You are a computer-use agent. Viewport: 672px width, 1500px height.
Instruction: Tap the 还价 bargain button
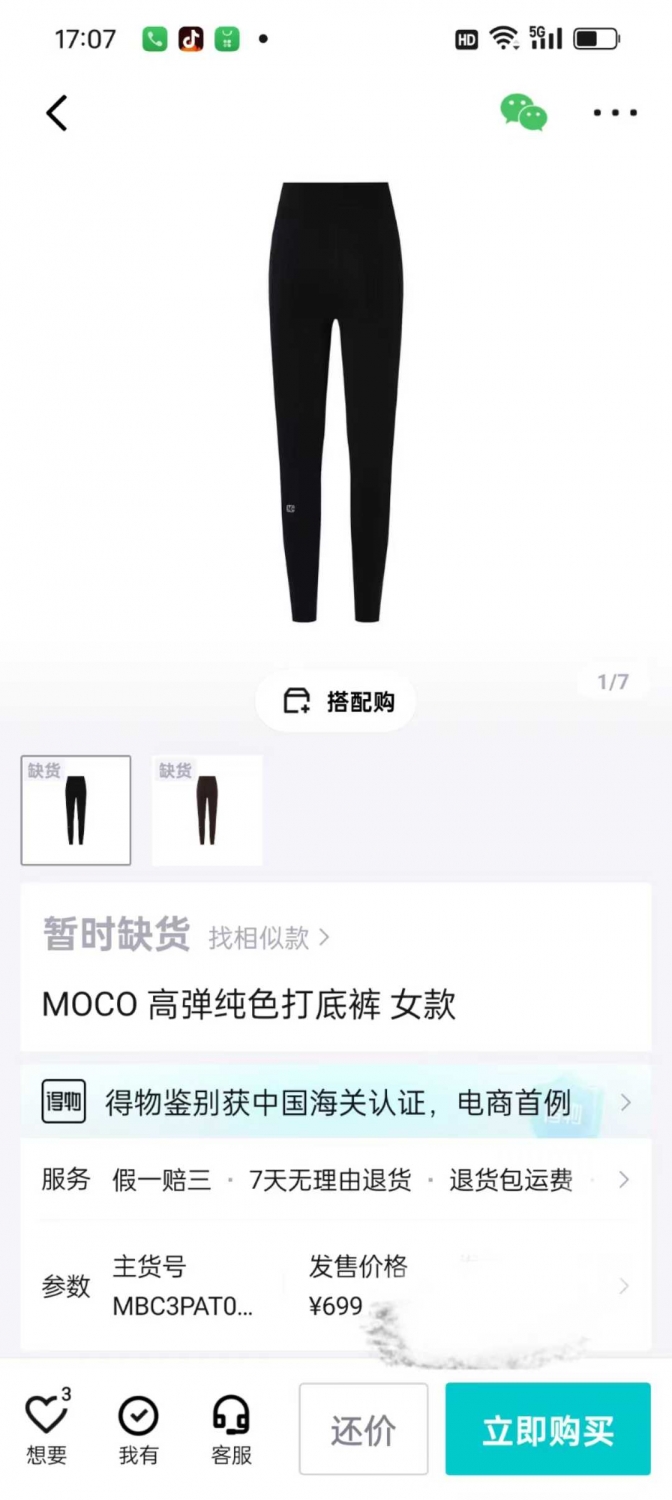363,1430
